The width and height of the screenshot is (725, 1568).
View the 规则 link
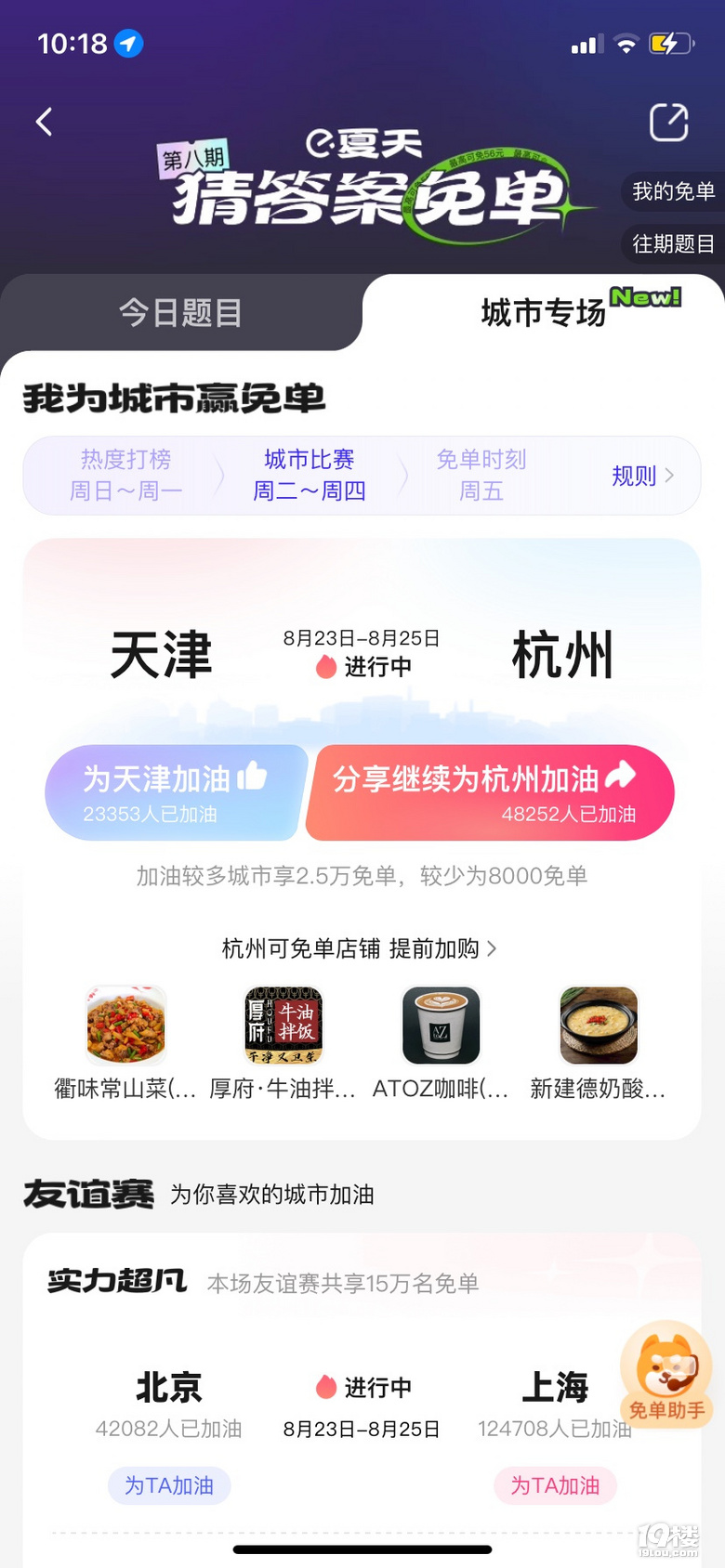(641, 476)
